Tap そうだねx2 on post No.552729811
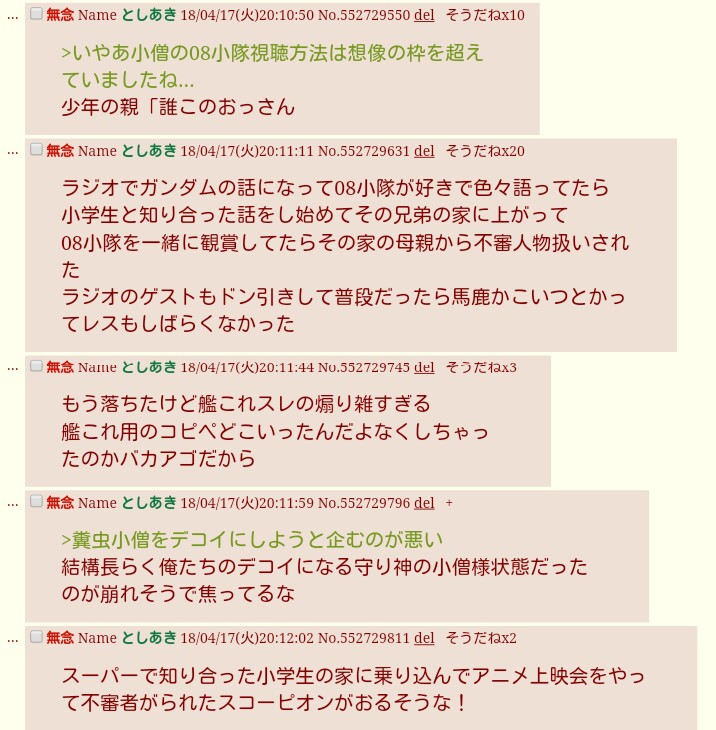716x730 pixels. (481, 638)
